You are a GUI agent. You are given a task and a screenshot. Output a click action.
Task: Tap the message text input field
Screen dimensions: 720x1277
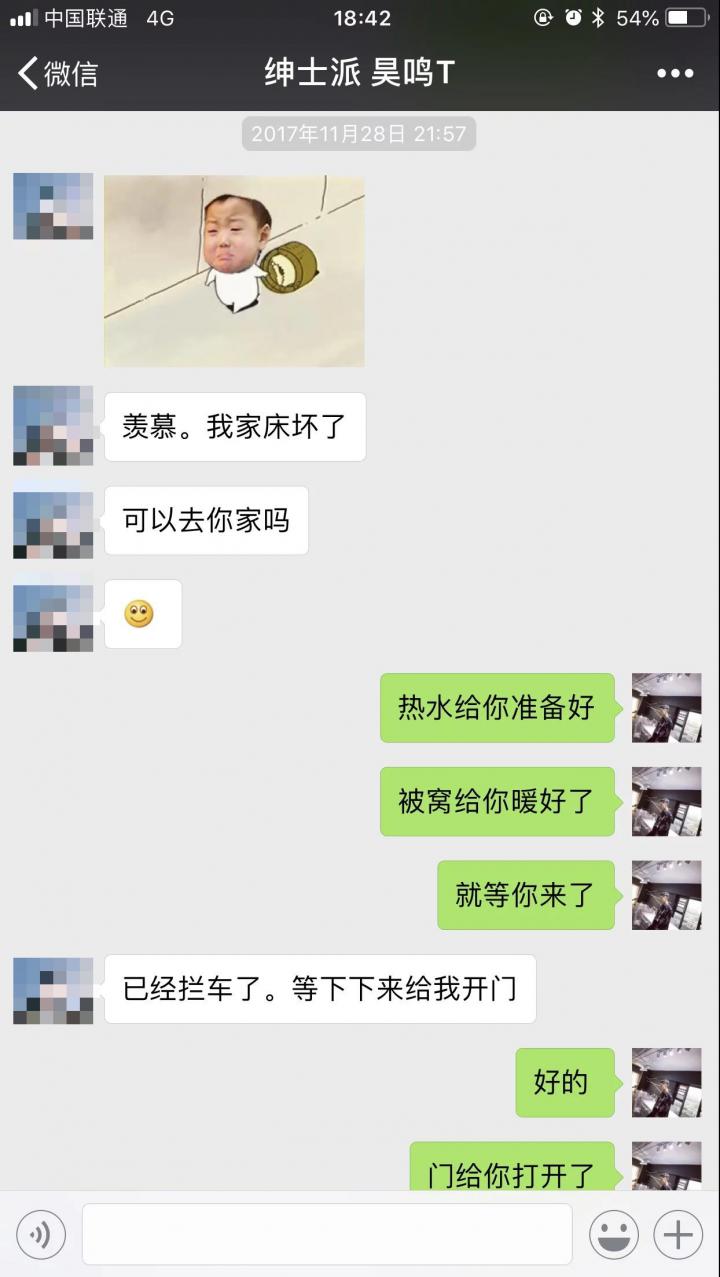click(x=327, y=1235)
